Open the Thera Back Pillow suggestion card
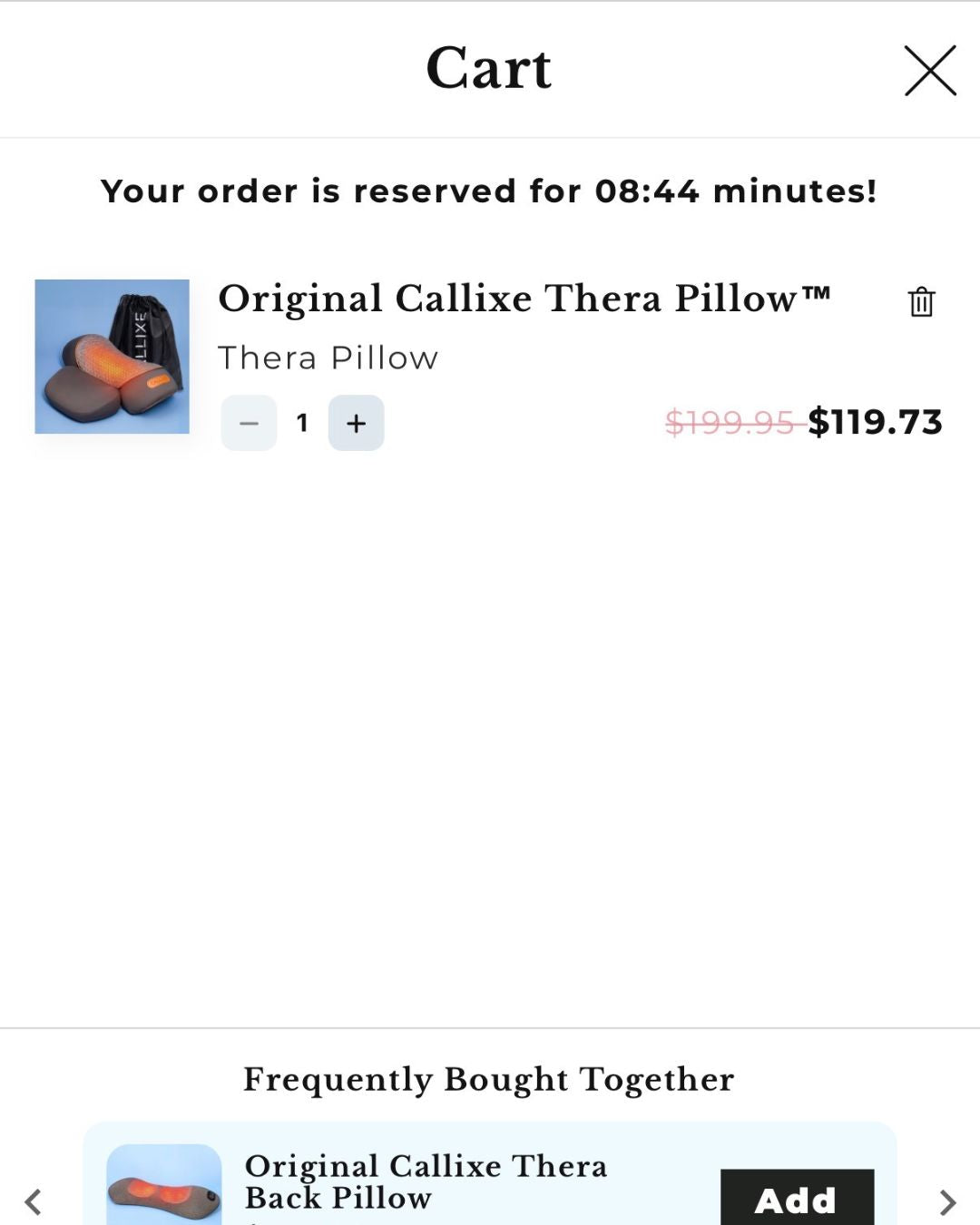980x1225 pixels. pyautogui.click(x=426, y=1181)
